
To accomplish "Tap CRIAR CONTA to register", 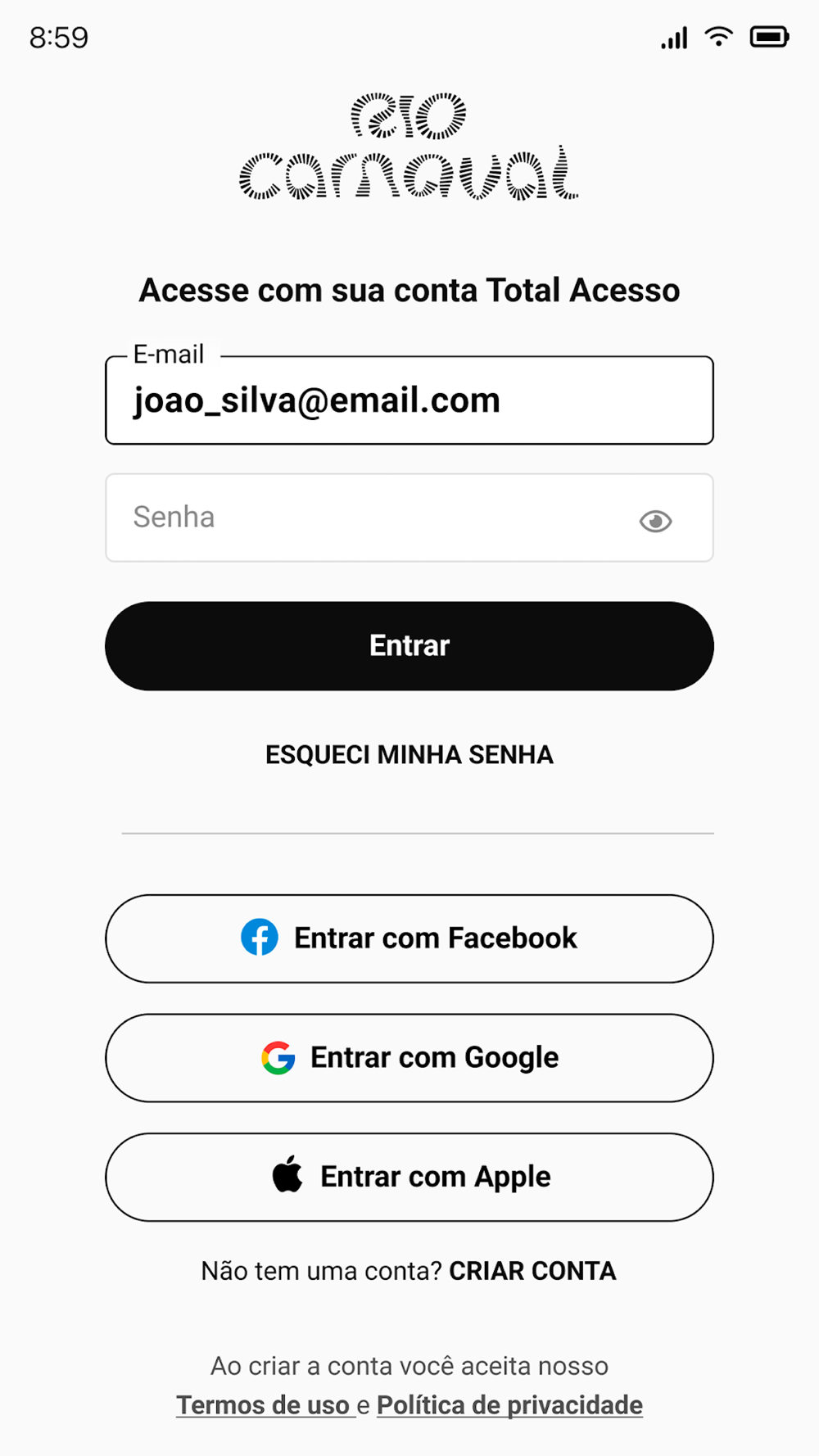I will click(x=532, y=1271).
